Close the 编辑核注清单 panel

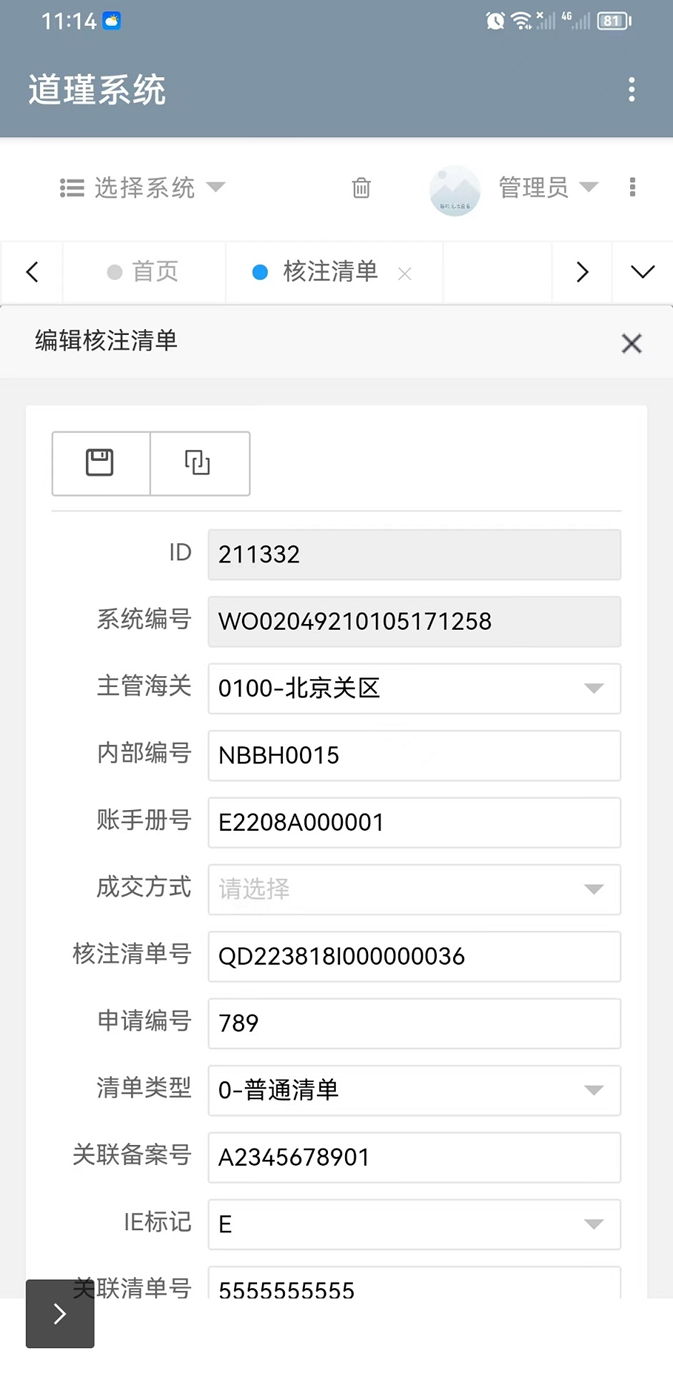631,344
